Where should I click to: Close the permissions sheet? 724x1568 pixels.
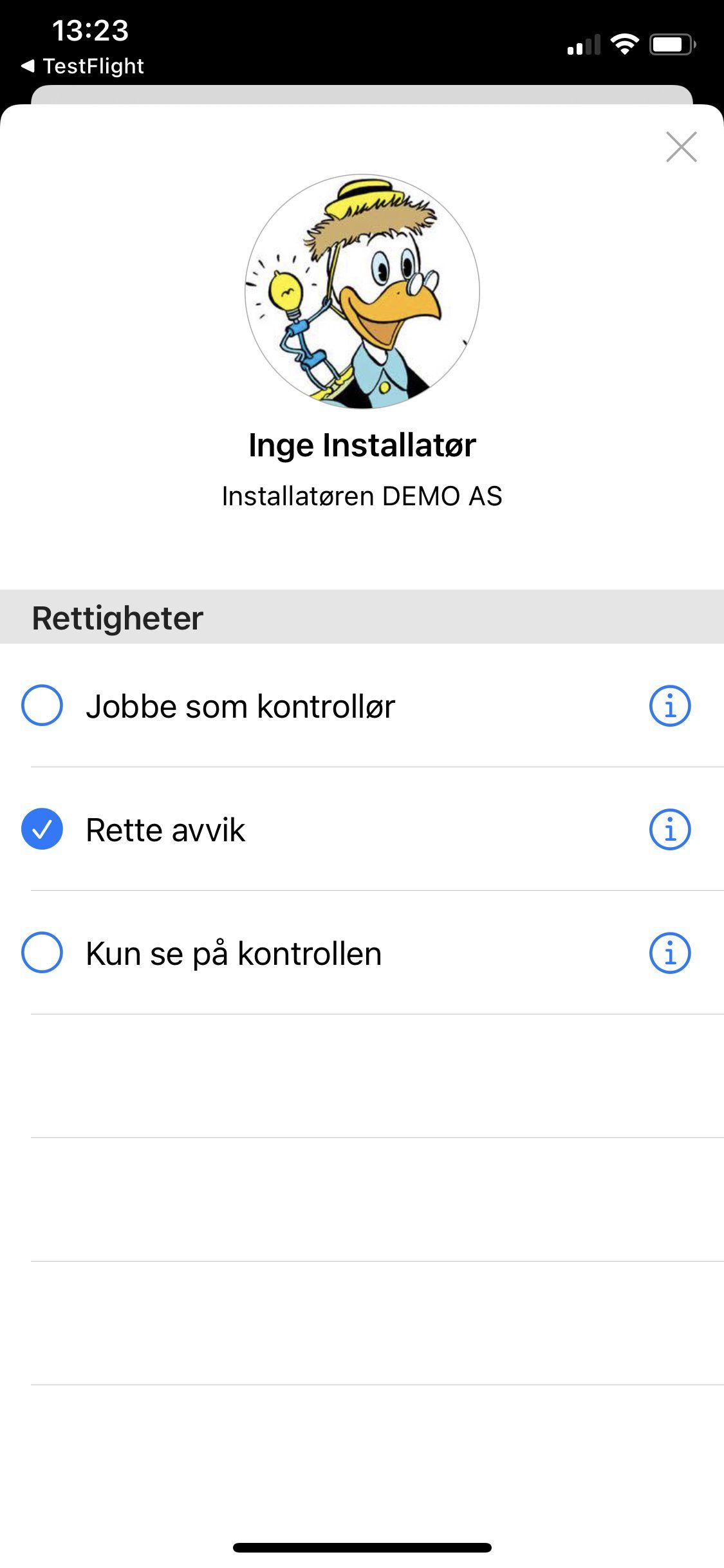[x=682, y=147]
